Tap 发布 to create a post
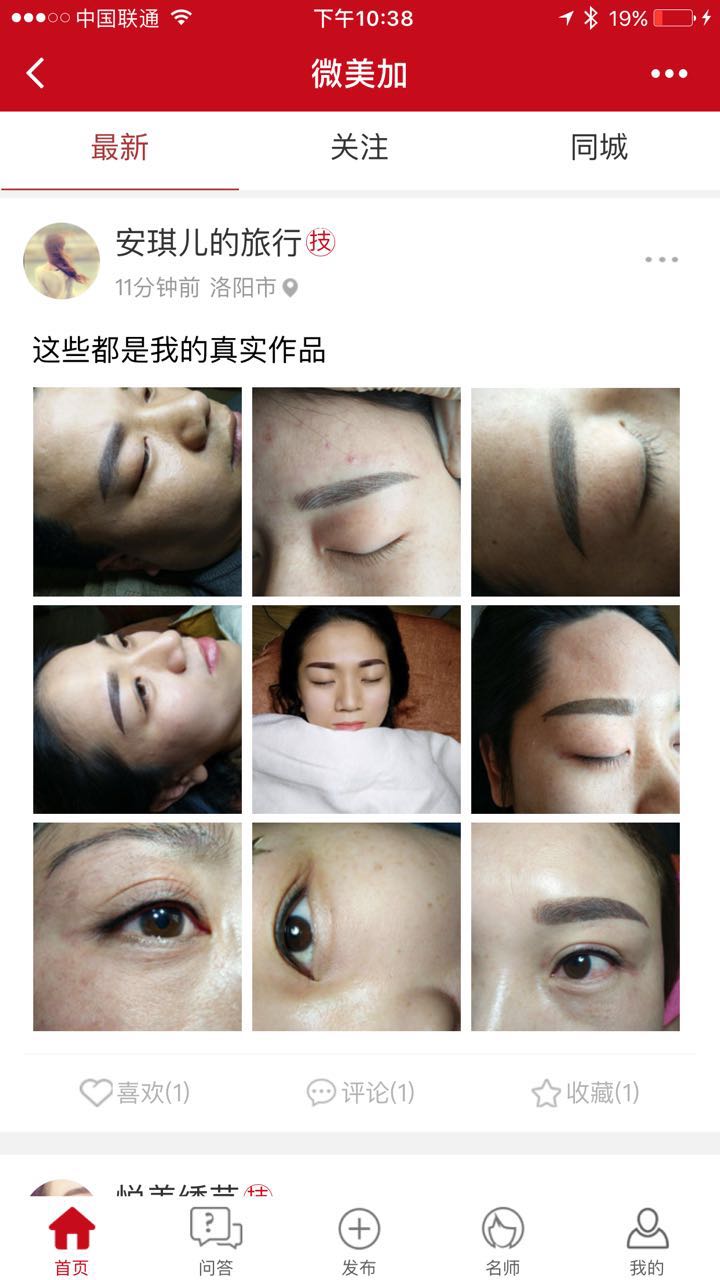Image resolution: width=720 pixels, height=1280 pixels. point(359,1240)
